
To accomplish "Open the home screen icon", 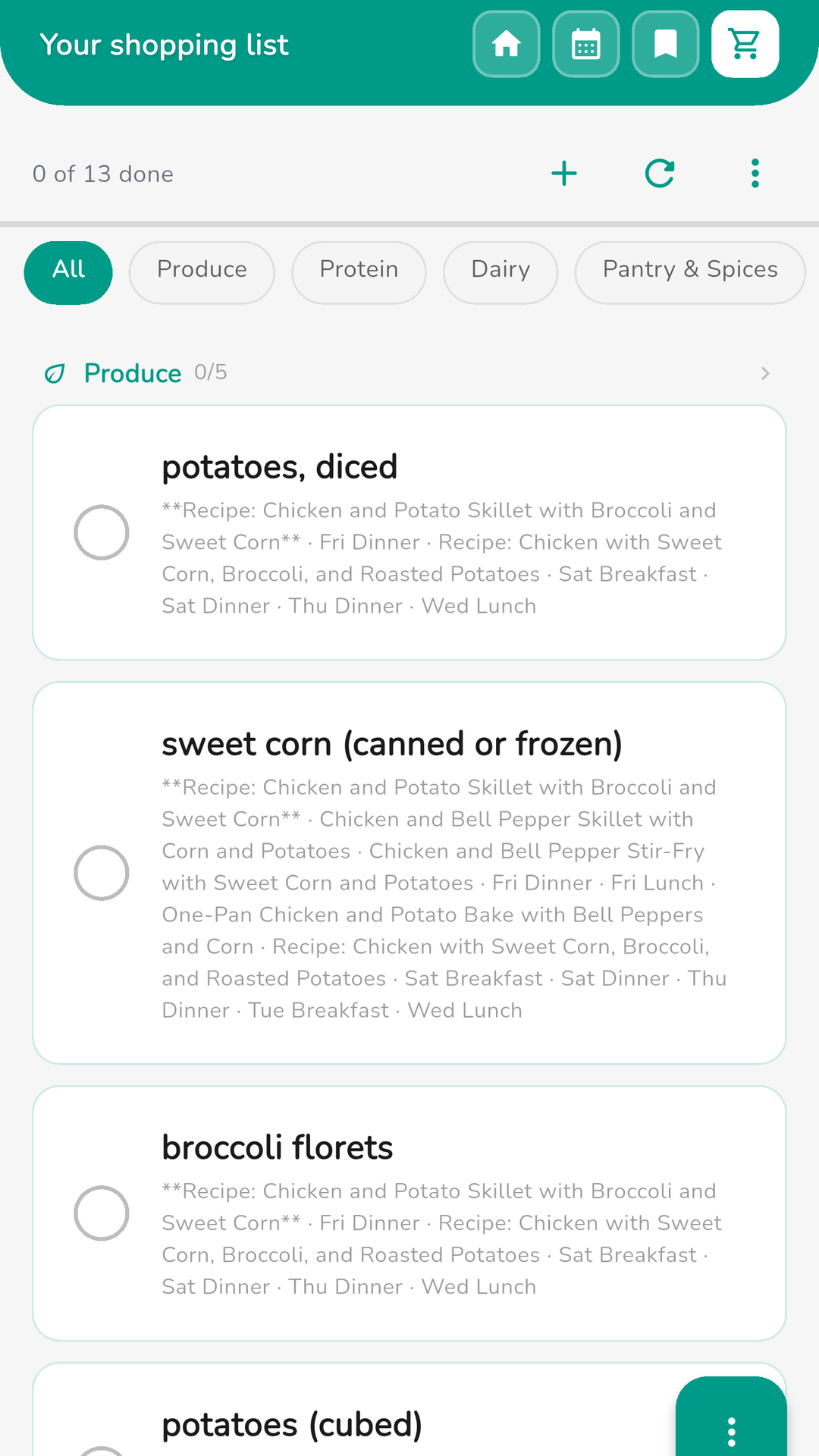I will coord(506,43).
